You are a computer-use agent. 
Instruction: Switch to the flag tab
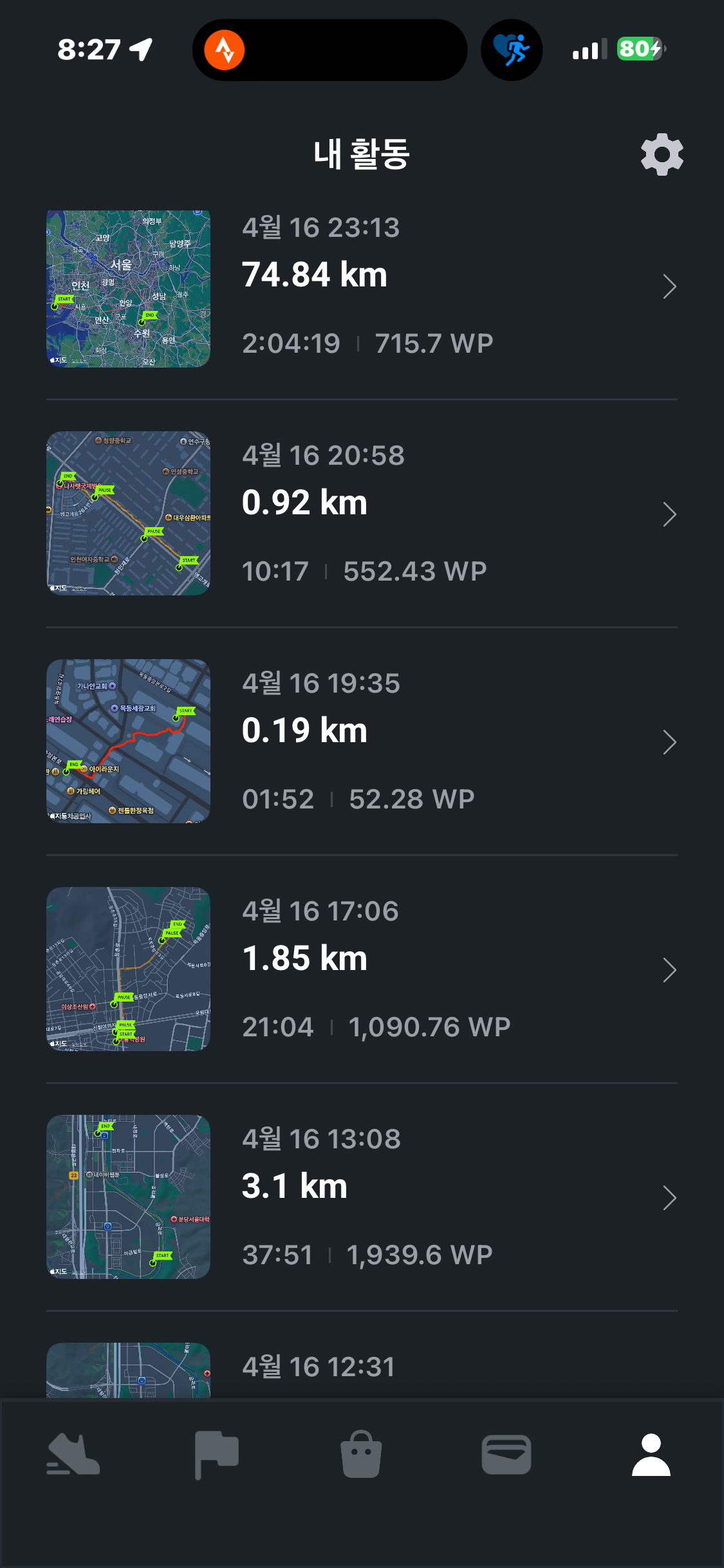coord(217,1455)
